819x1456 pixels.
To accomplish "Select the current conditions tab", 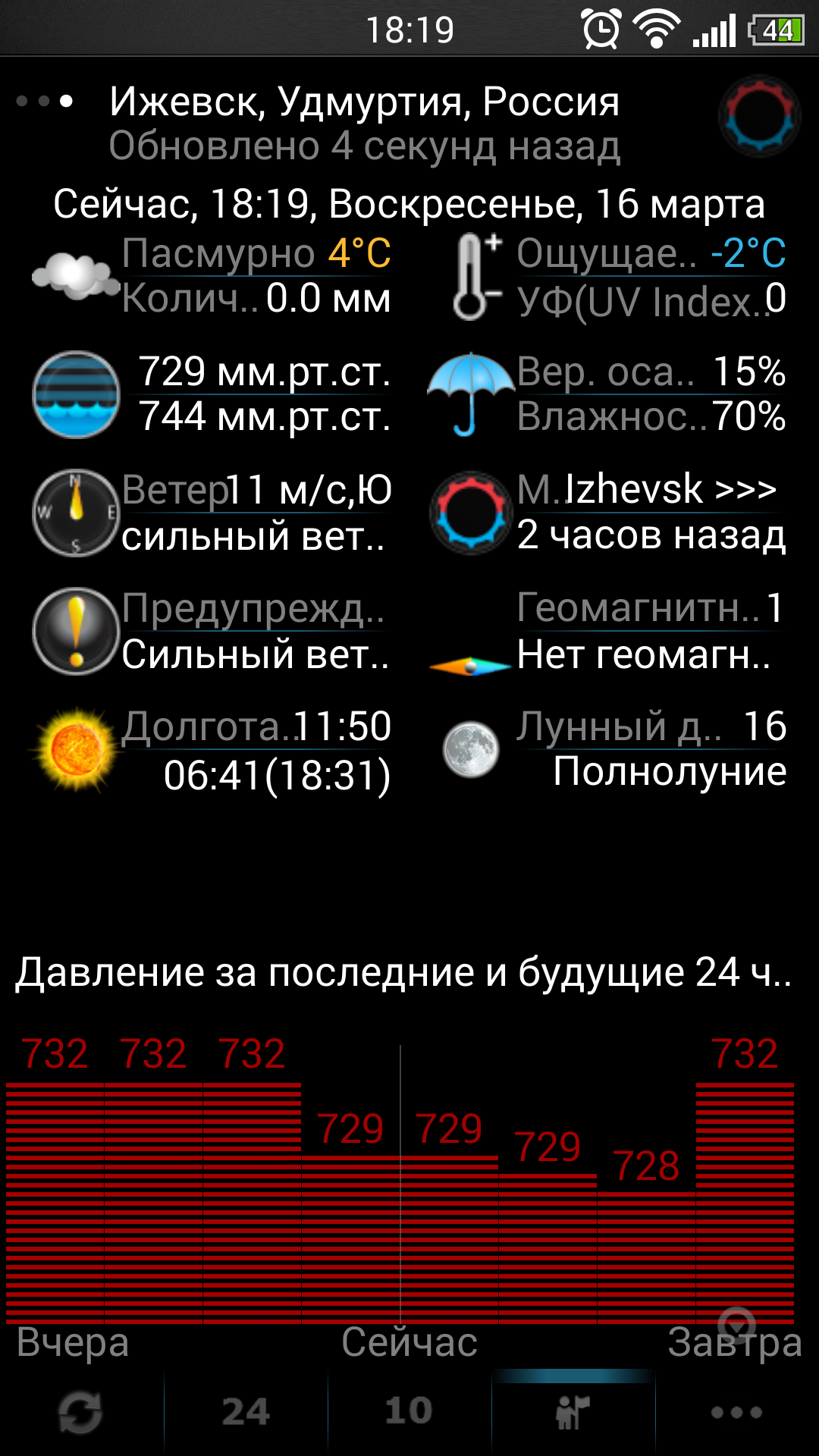I will (573, 1414).
